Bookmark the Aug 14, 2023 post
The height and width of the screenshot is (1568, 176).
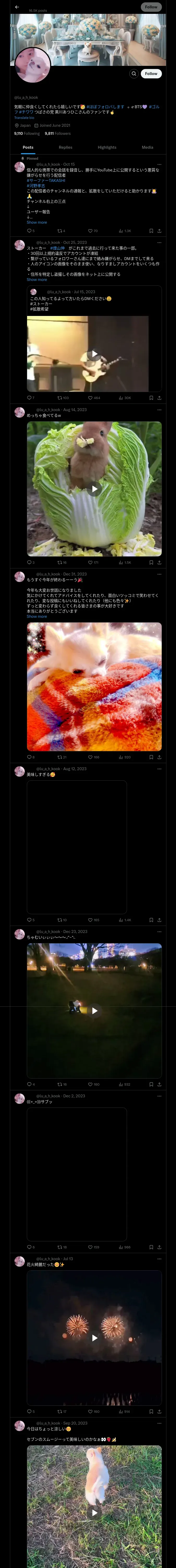point(151,562)
